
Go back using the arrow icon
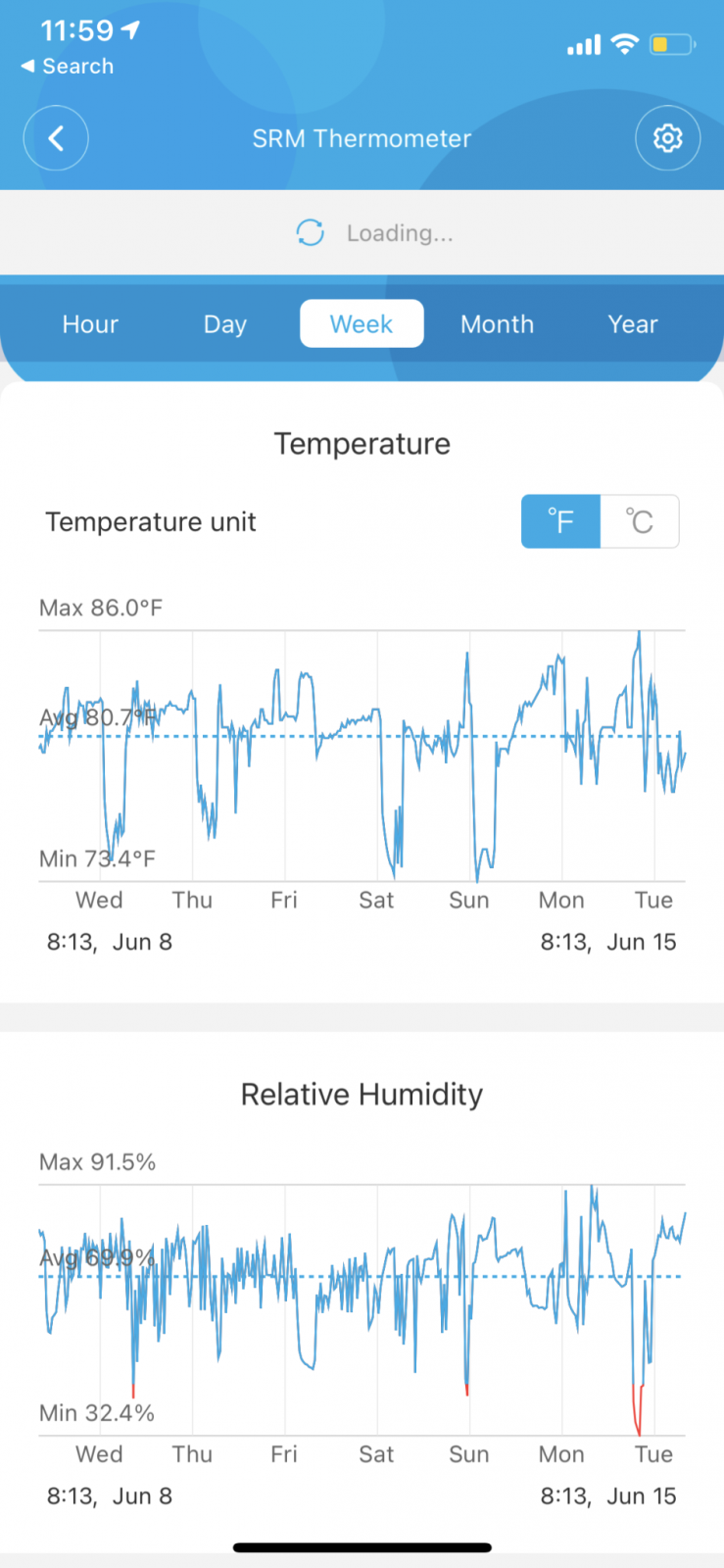coord(56,139)
